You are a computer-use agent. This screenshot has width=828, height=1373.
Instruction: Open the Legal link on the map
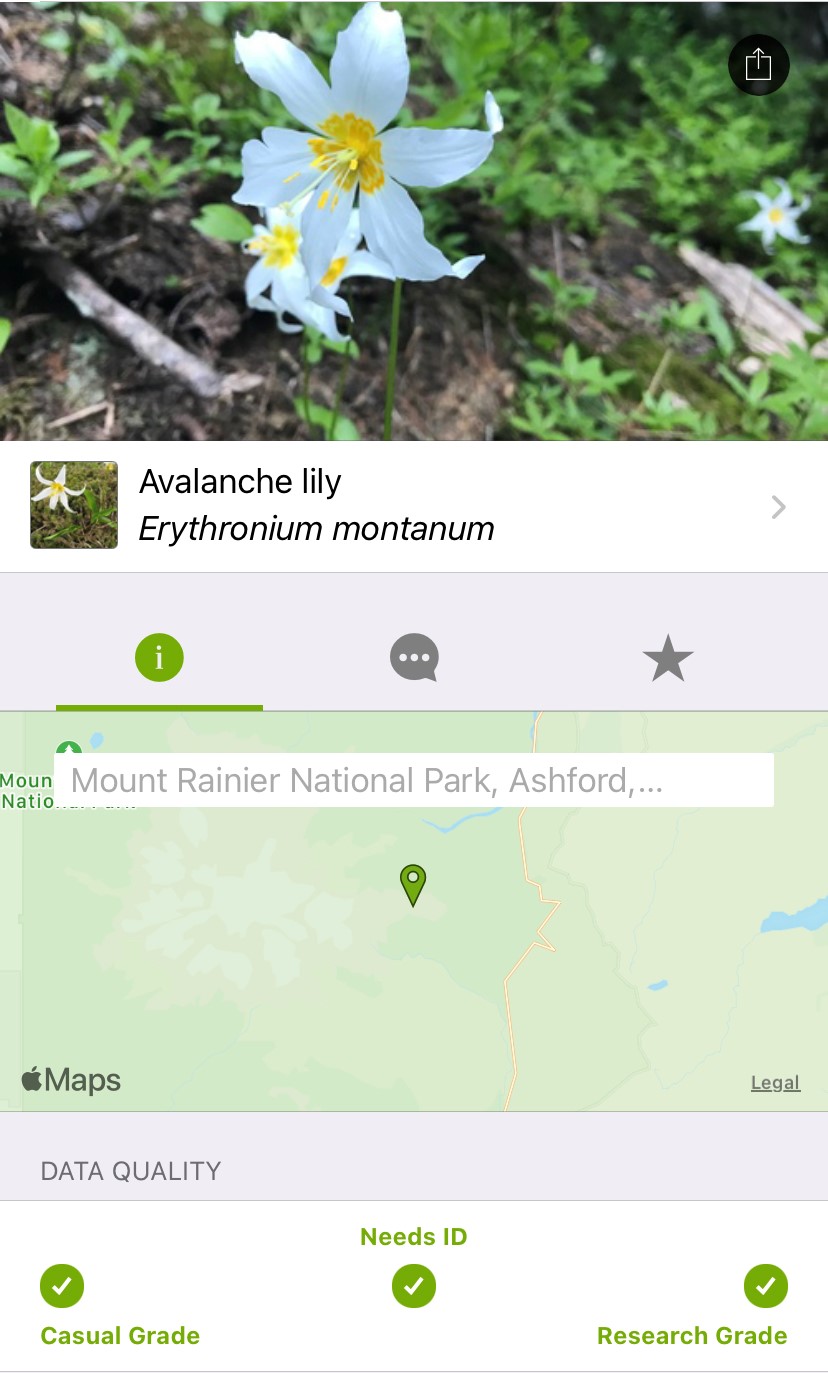click(775, 1083)
